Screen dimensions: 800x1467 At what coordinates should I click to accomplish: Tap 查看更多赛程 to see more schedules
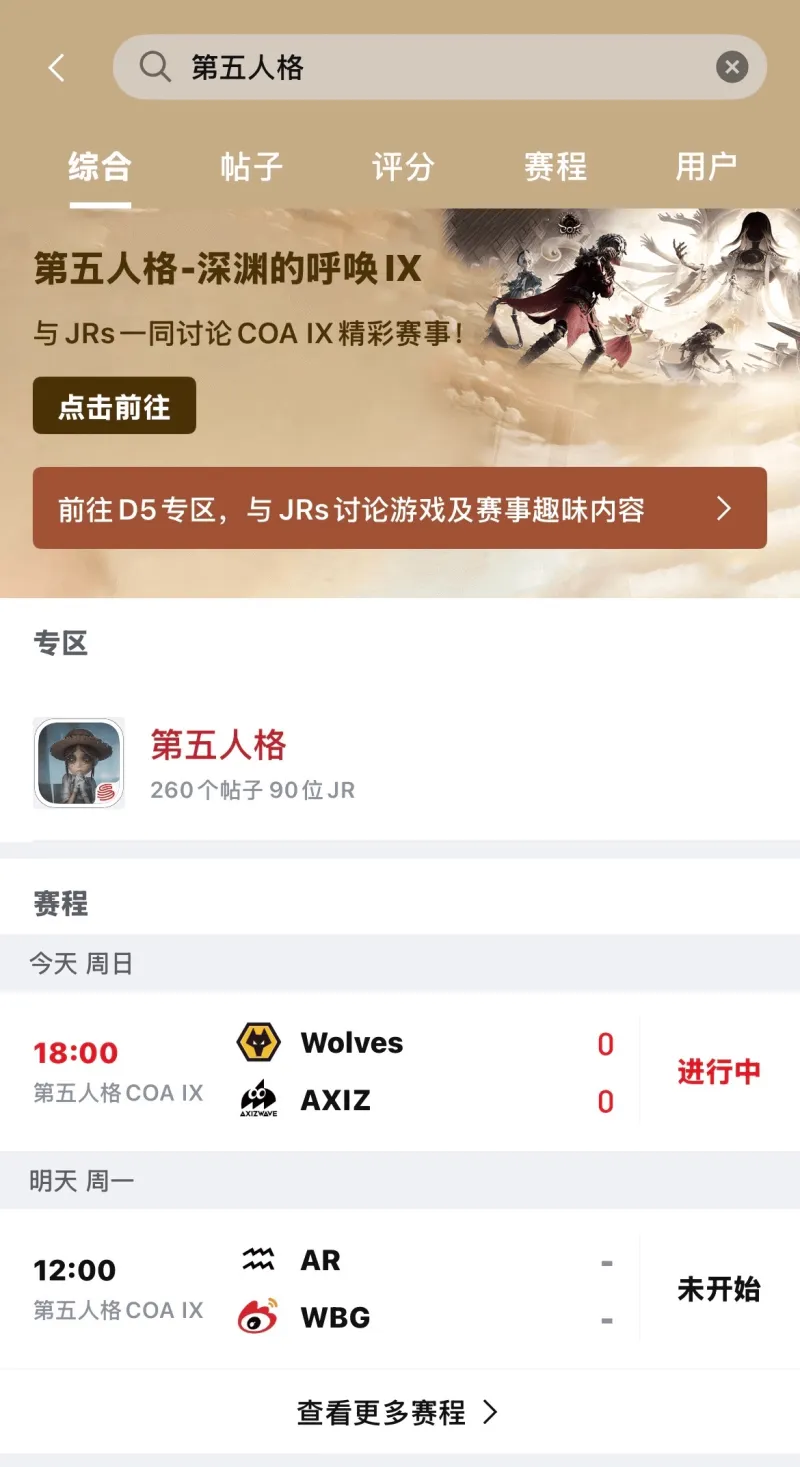tap(397, 1412)
